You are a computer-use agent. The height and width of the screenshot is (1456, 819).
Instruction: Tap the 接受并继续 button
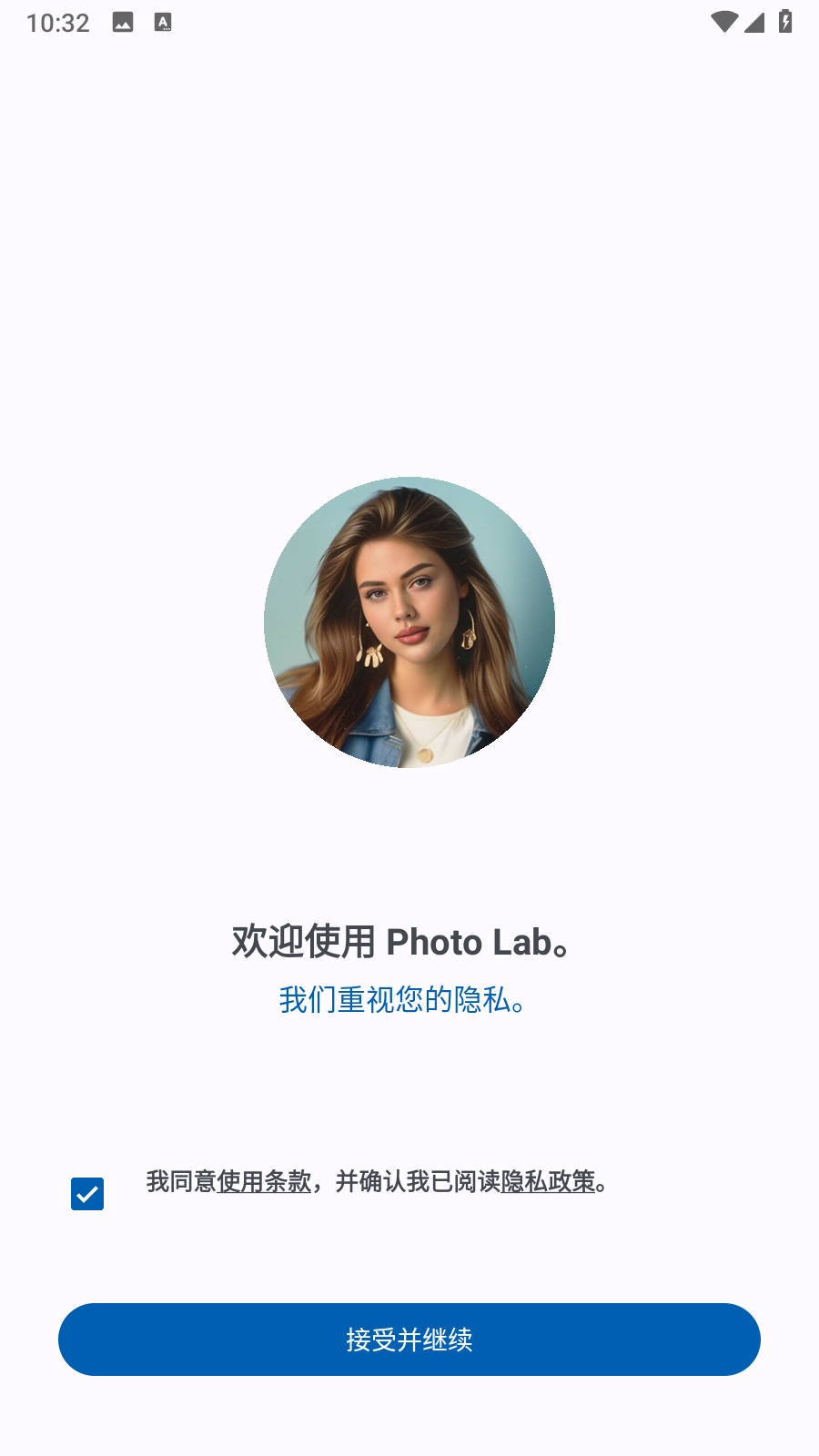(409, 1339)
